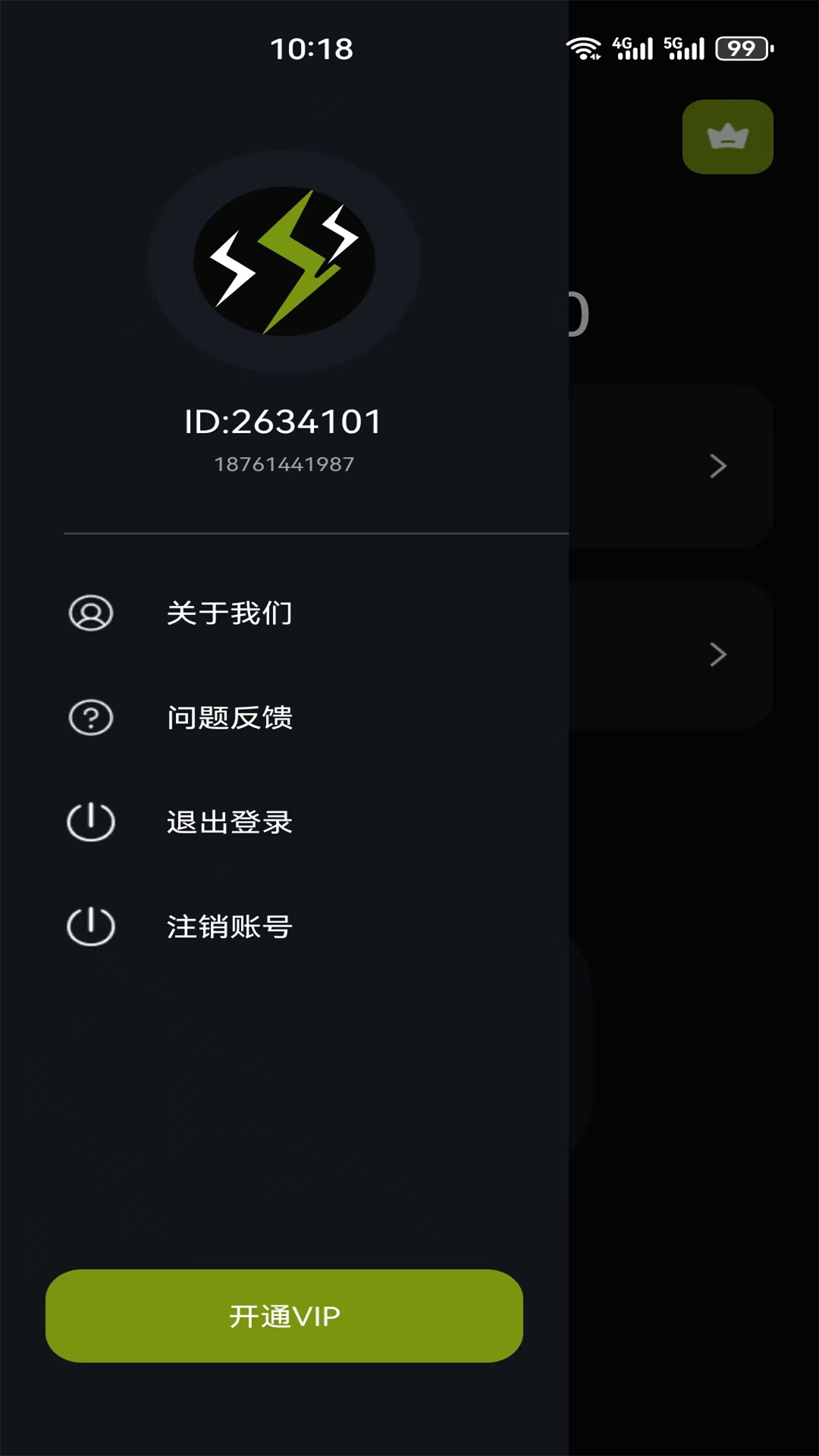Open details using the top arrow indicator

click(717, 467)
